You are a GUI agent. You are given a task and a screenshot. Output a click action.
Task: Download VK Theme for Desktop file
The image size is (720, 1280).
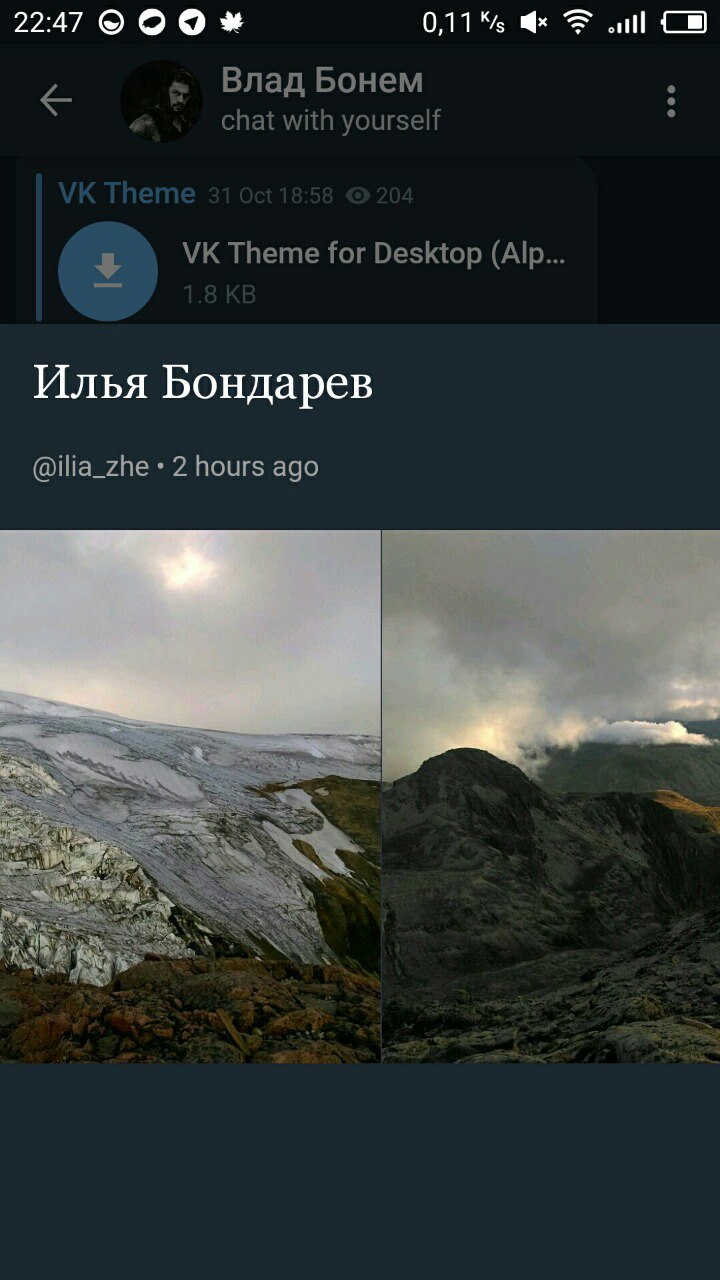(108, 271)
